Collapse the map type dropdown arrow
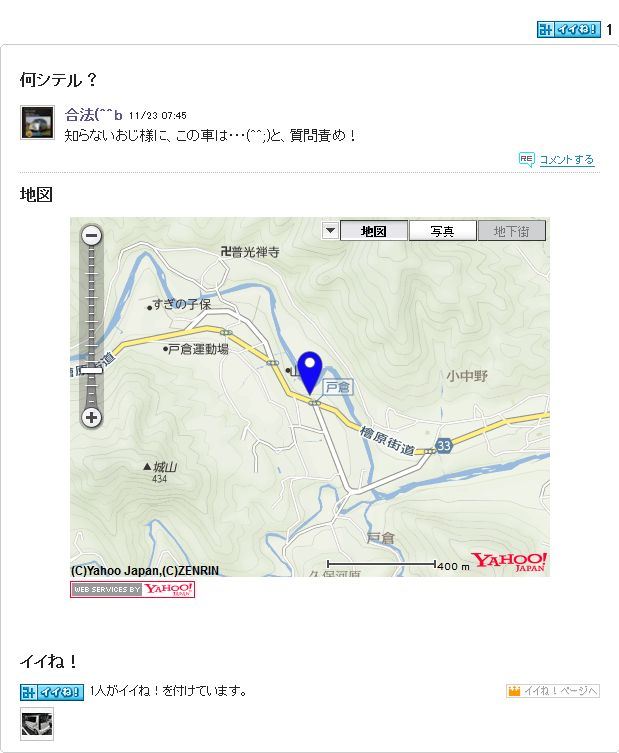619x753 pixels. pyautogui.click(x=330, y=231)
